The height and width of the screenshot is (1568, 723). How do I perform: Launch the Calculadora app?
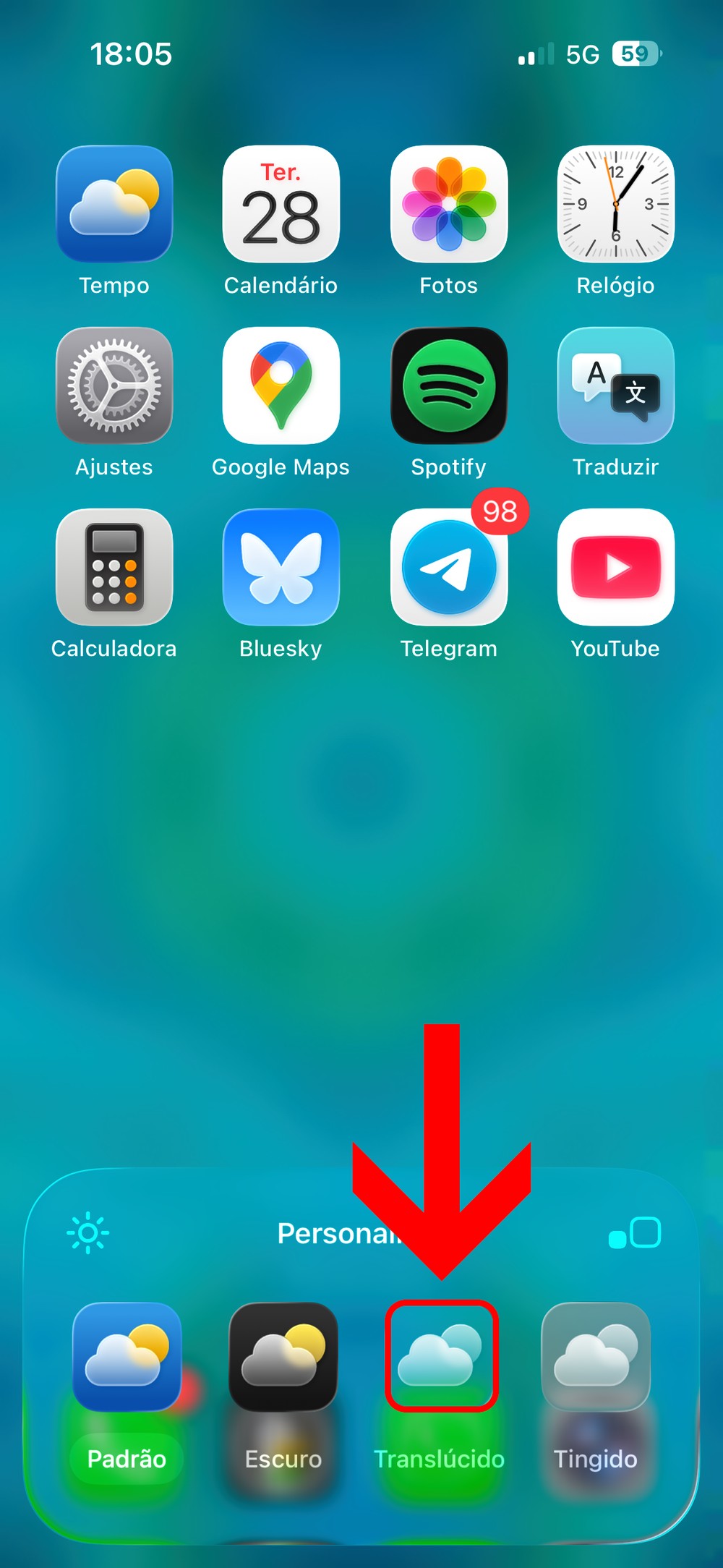[114, 567]
